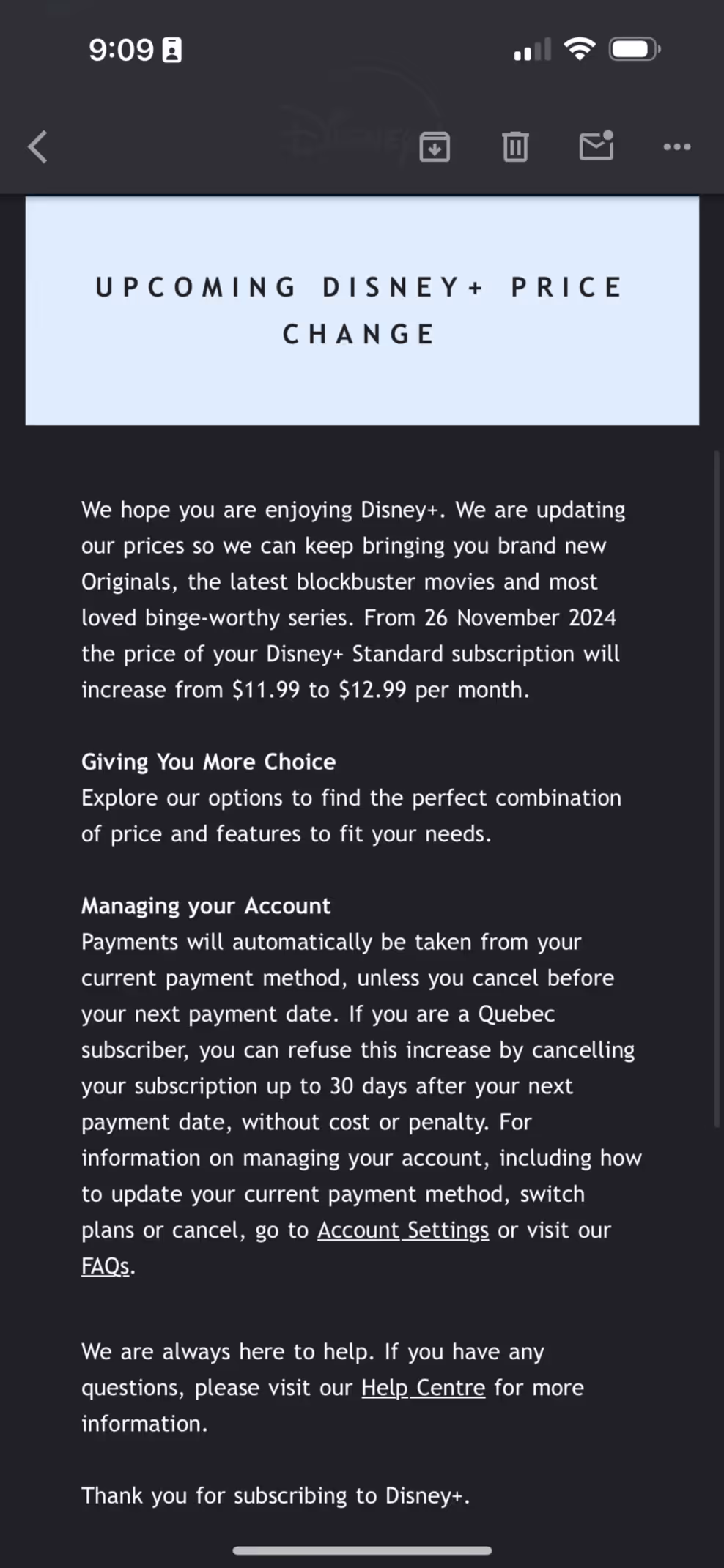Open Account Settings

click(403, 1230)
